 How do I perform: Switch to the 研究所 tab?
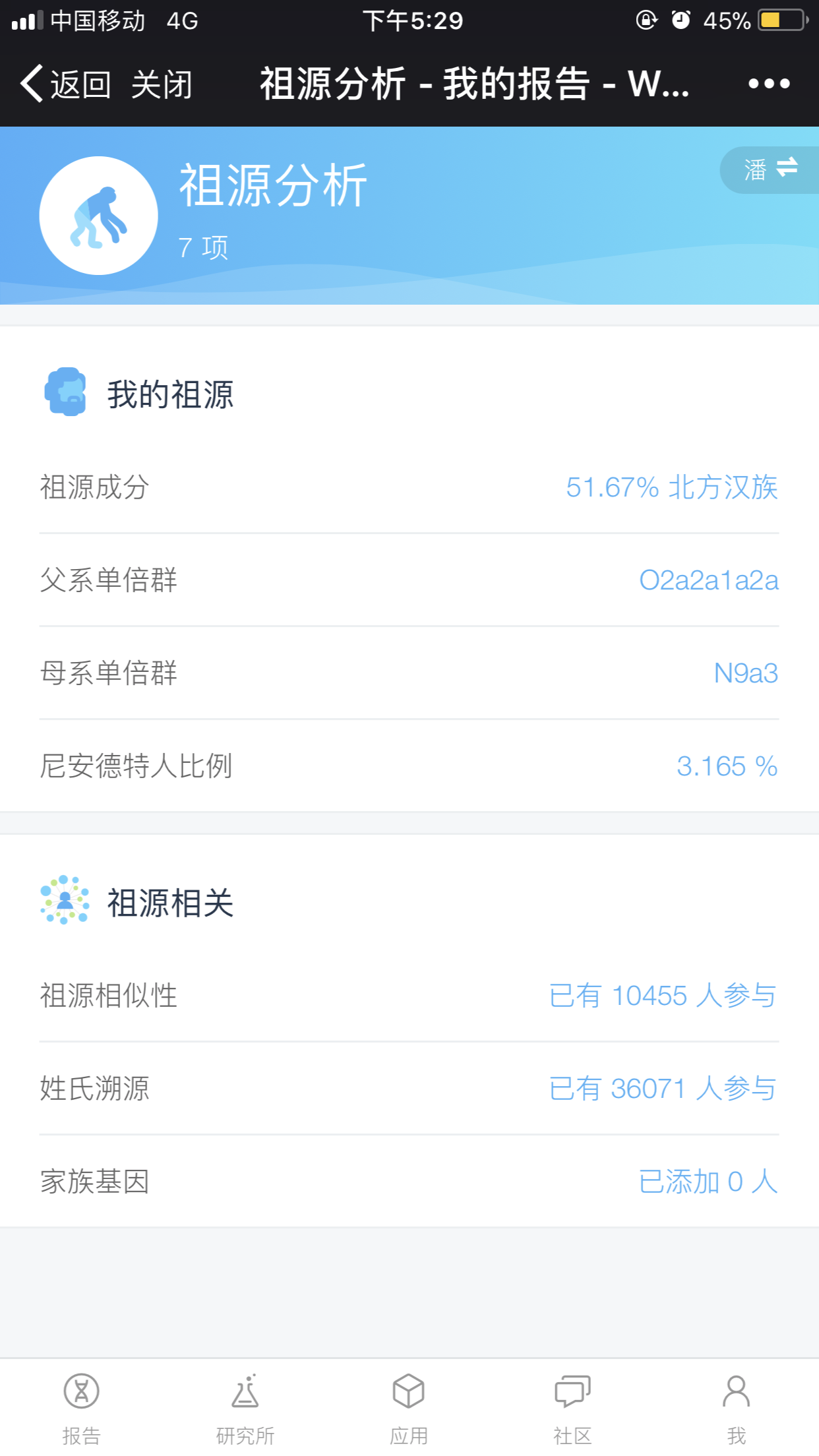click(x=245, y=1408)
